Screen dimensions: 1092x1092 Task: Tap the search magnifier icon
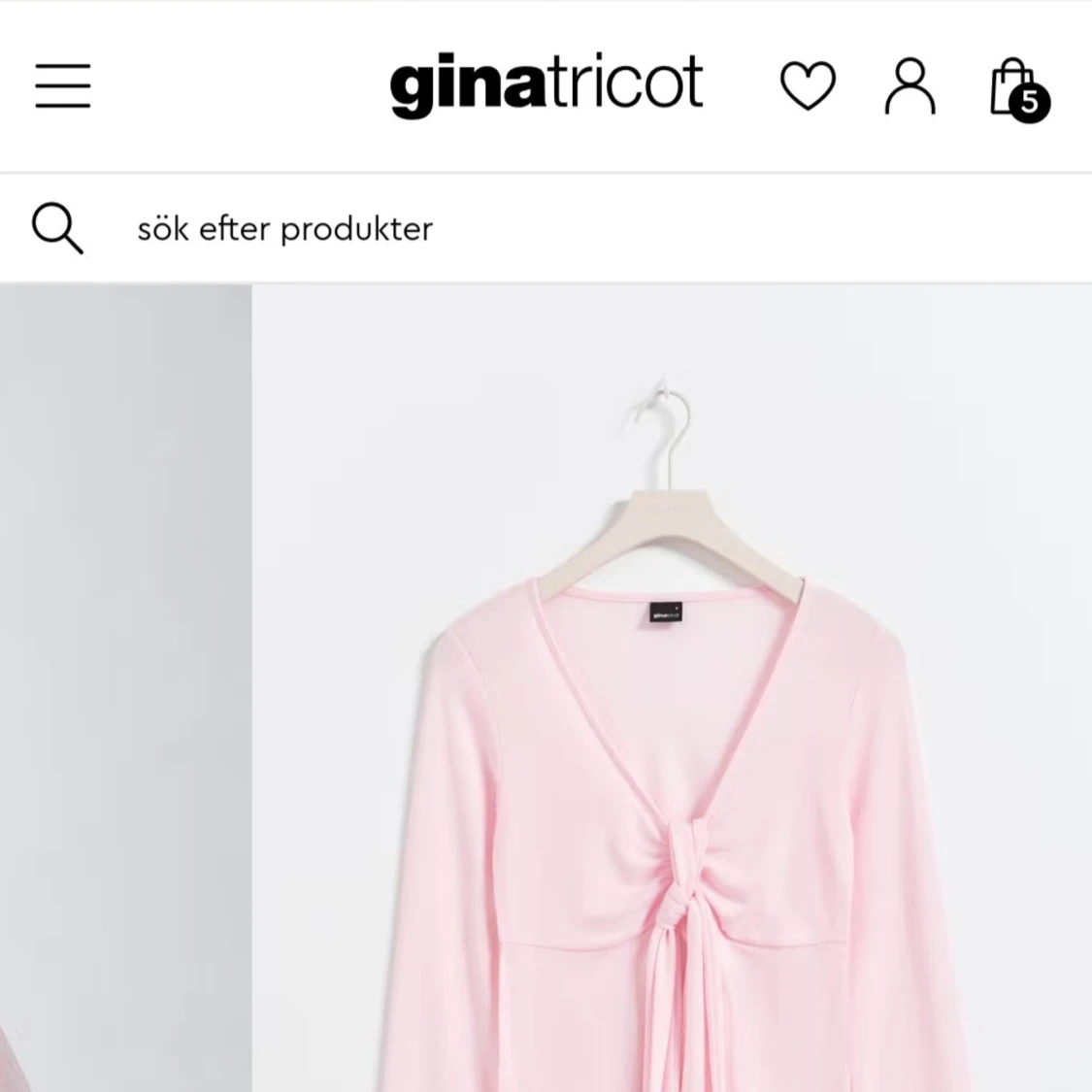[57, 228]
